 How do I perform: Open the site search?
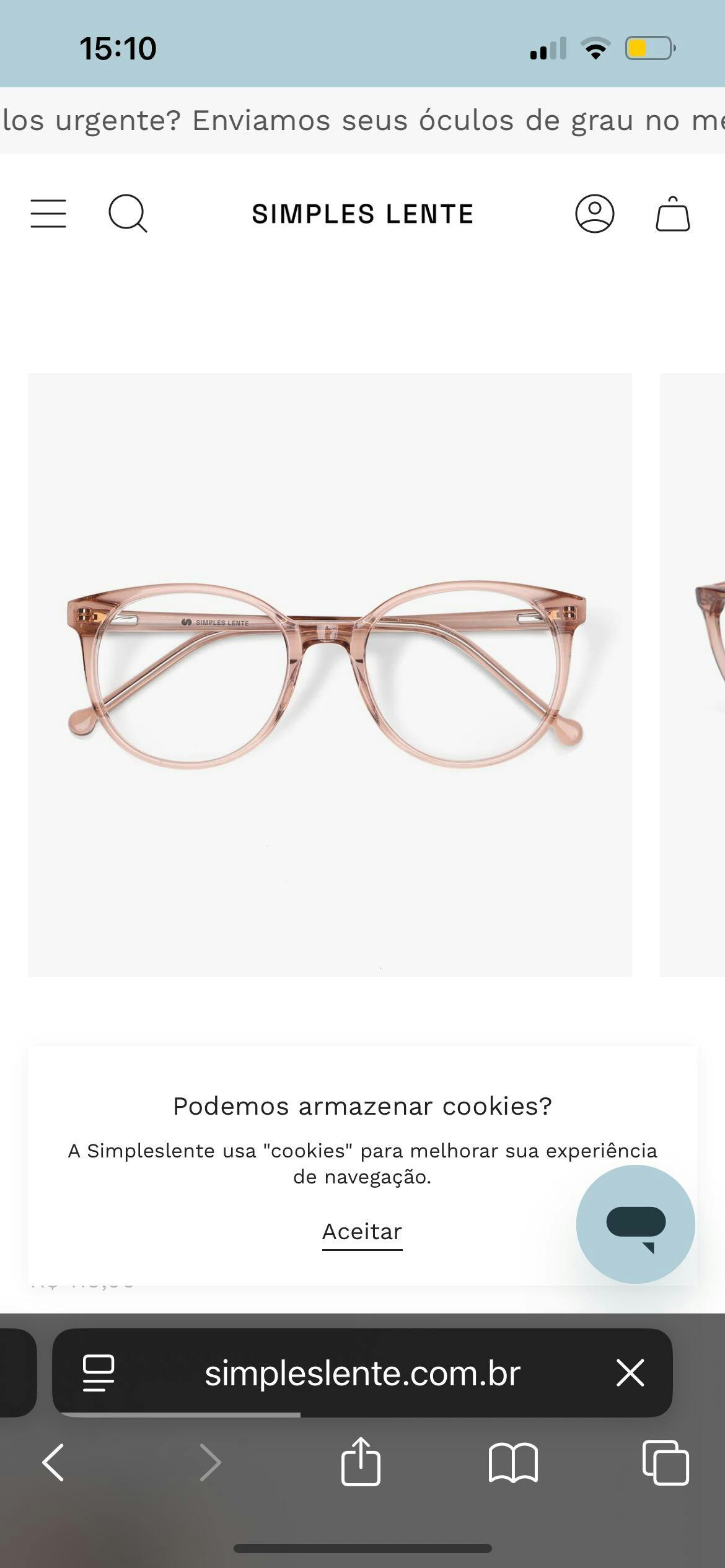(128, 214)
